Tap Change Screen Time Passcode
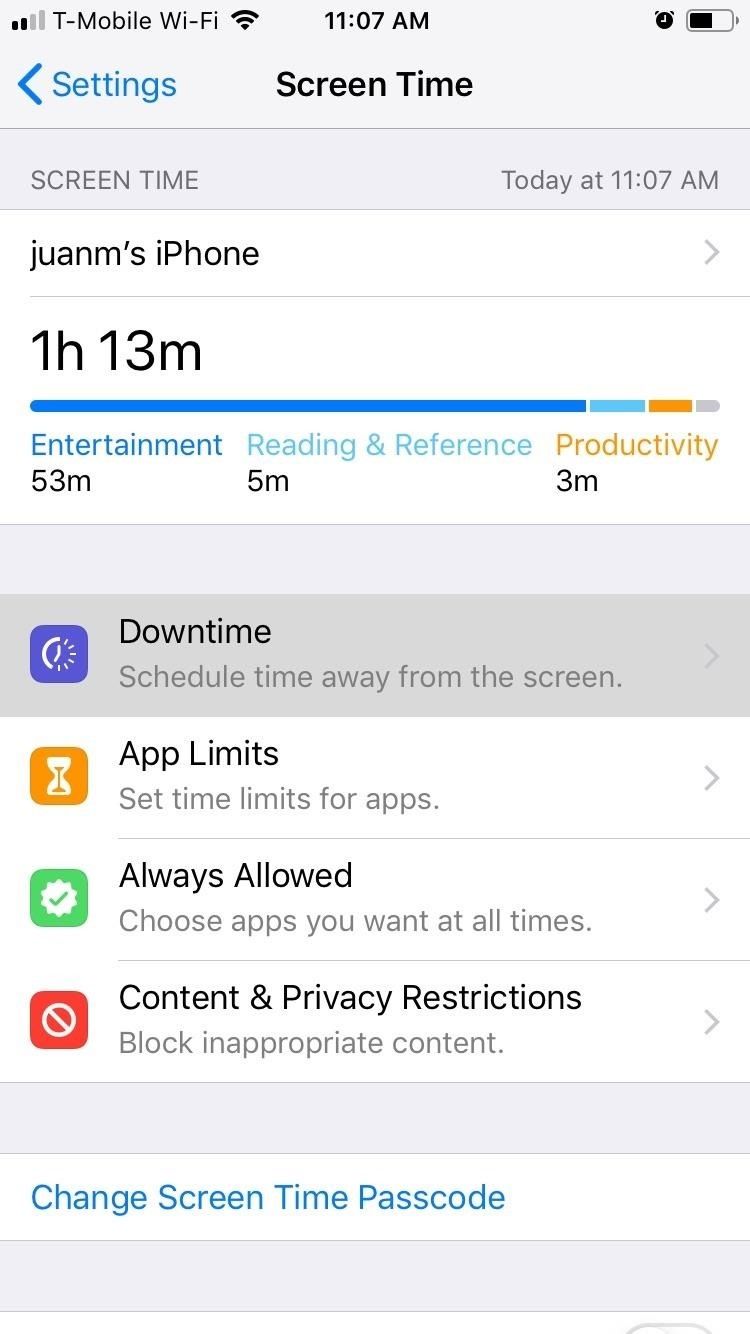Viewport: 750px width, 1334px height. click(x=268, y=1197)
